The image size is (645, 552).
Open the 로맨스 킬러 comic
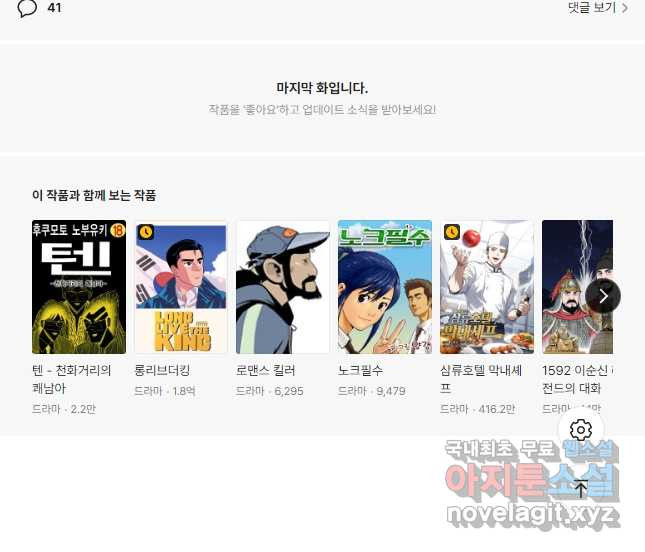(283, 287)
